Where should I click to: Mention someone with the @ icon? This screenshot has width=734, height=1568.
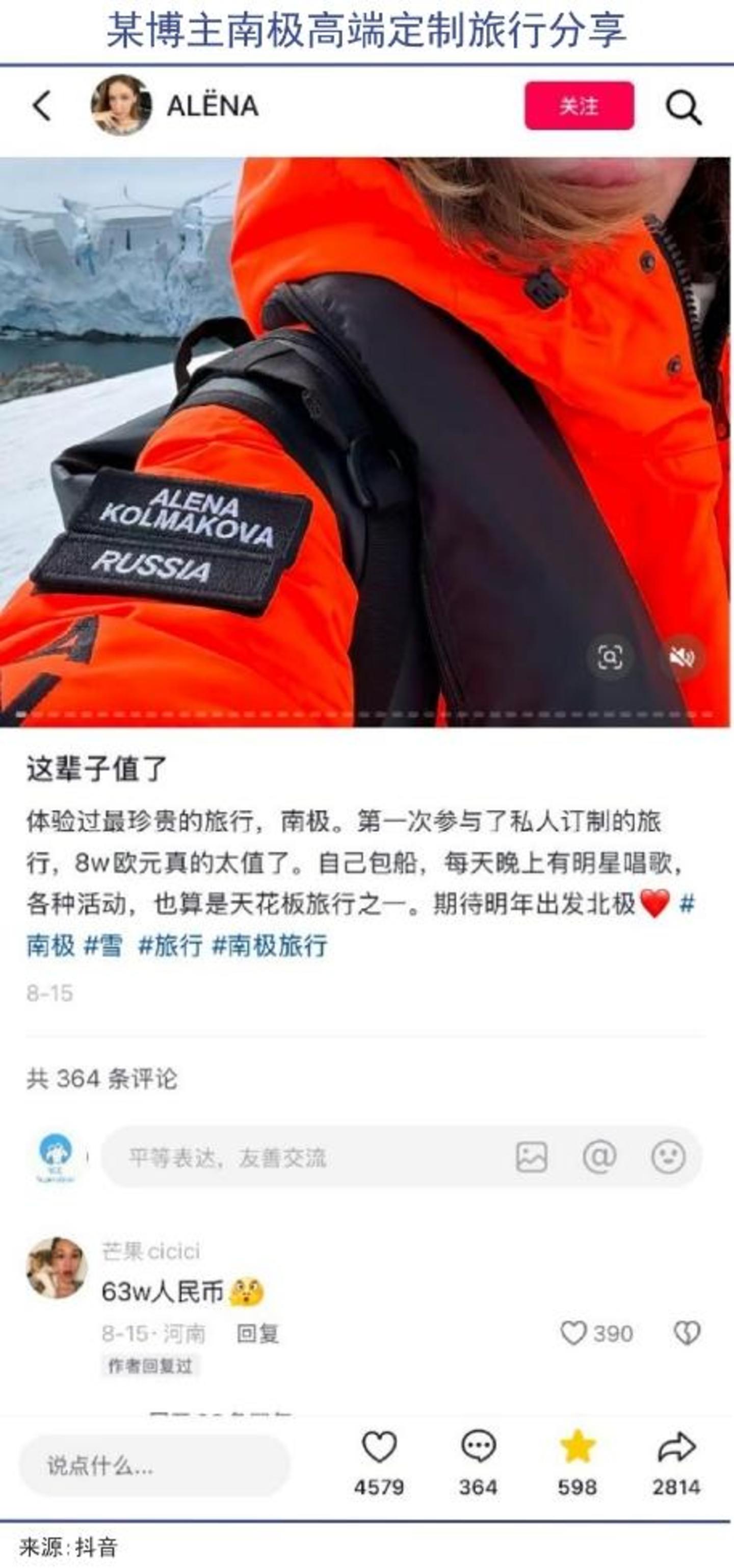click(599, 1156)
